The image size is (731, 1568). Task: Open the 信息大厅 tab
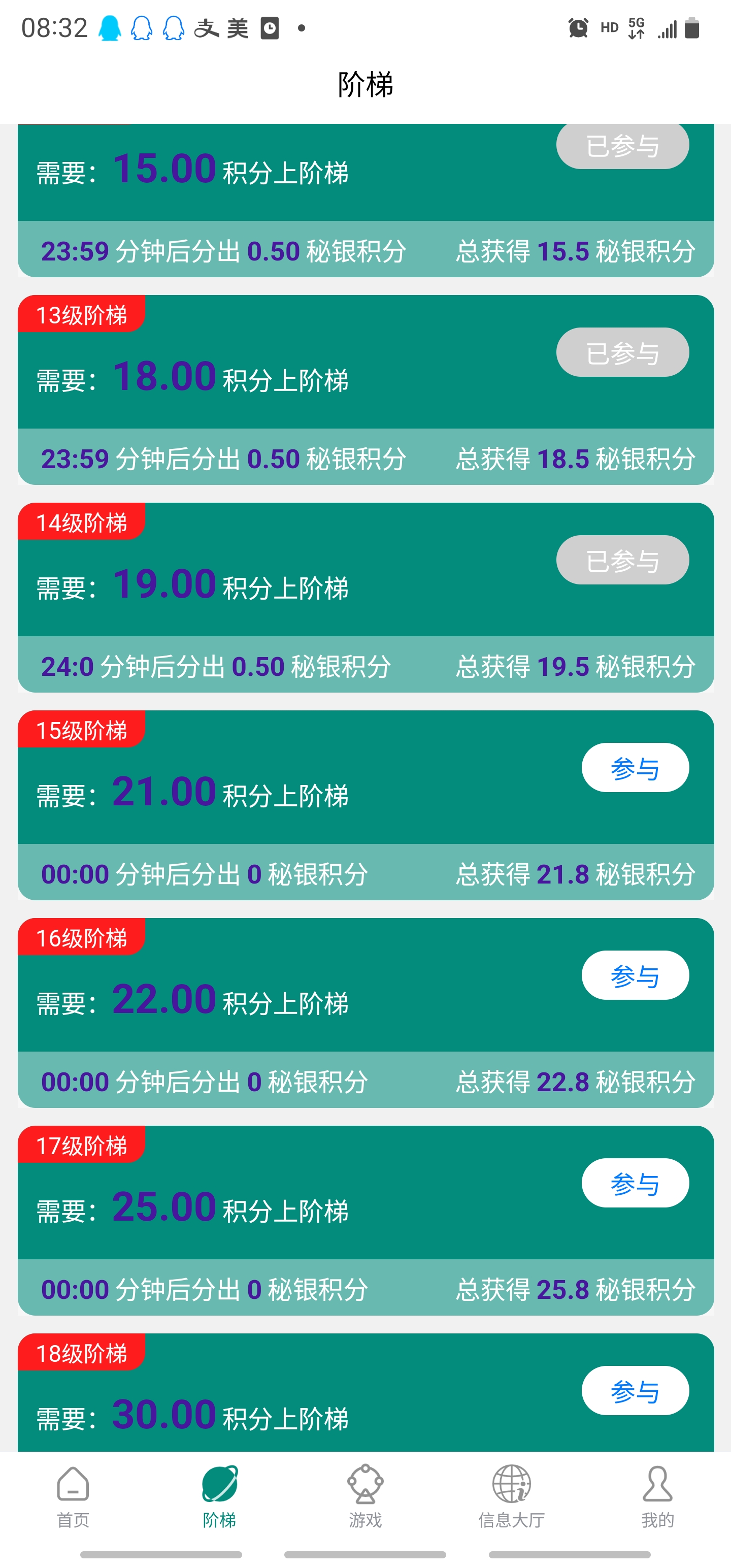coord(511,1497)
